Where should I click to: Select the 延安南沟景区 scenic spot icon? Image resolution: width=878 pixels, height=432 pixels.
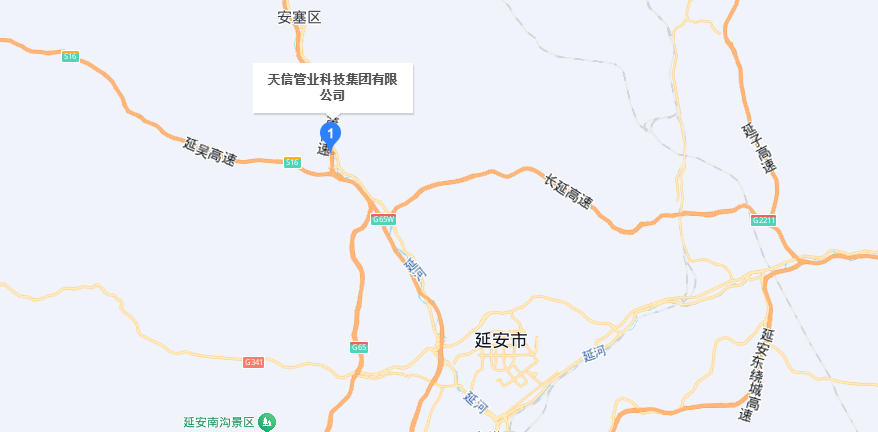point(267,423)
